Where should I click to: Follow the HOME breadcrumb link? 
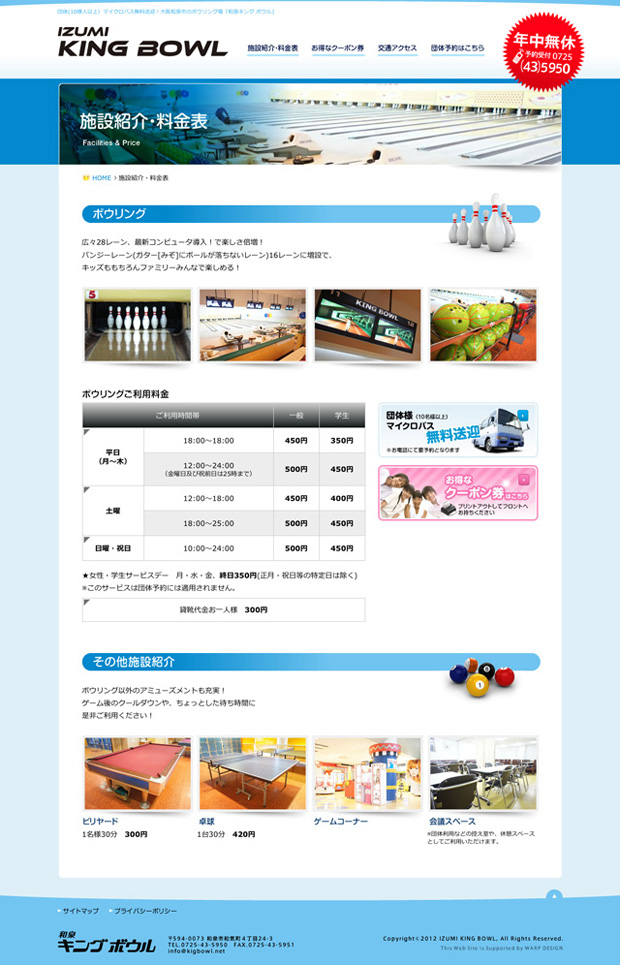[x=101, y=177]
